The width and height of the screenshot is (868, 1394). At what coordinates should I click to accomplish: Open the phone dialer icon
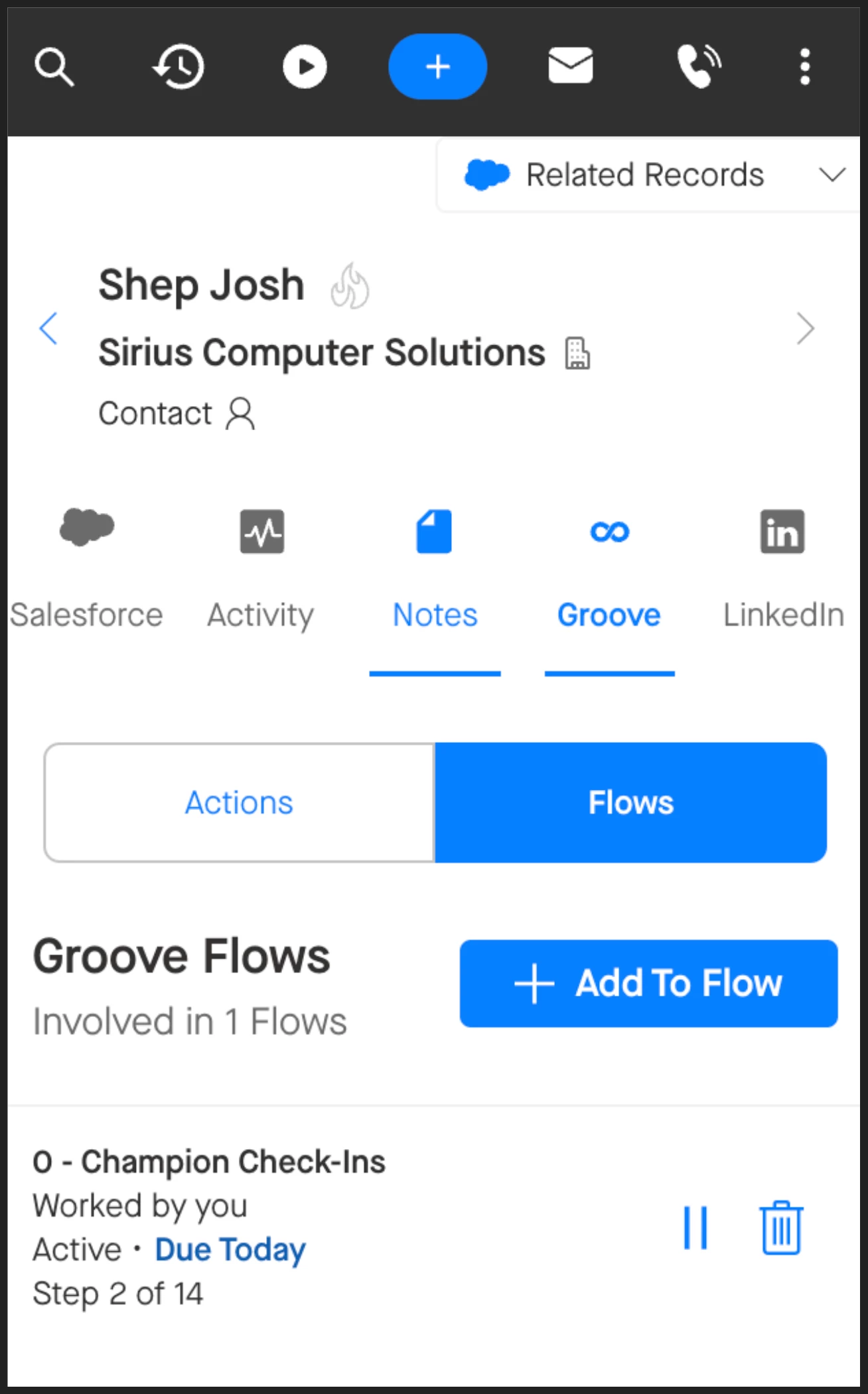[x=699, y=66]
